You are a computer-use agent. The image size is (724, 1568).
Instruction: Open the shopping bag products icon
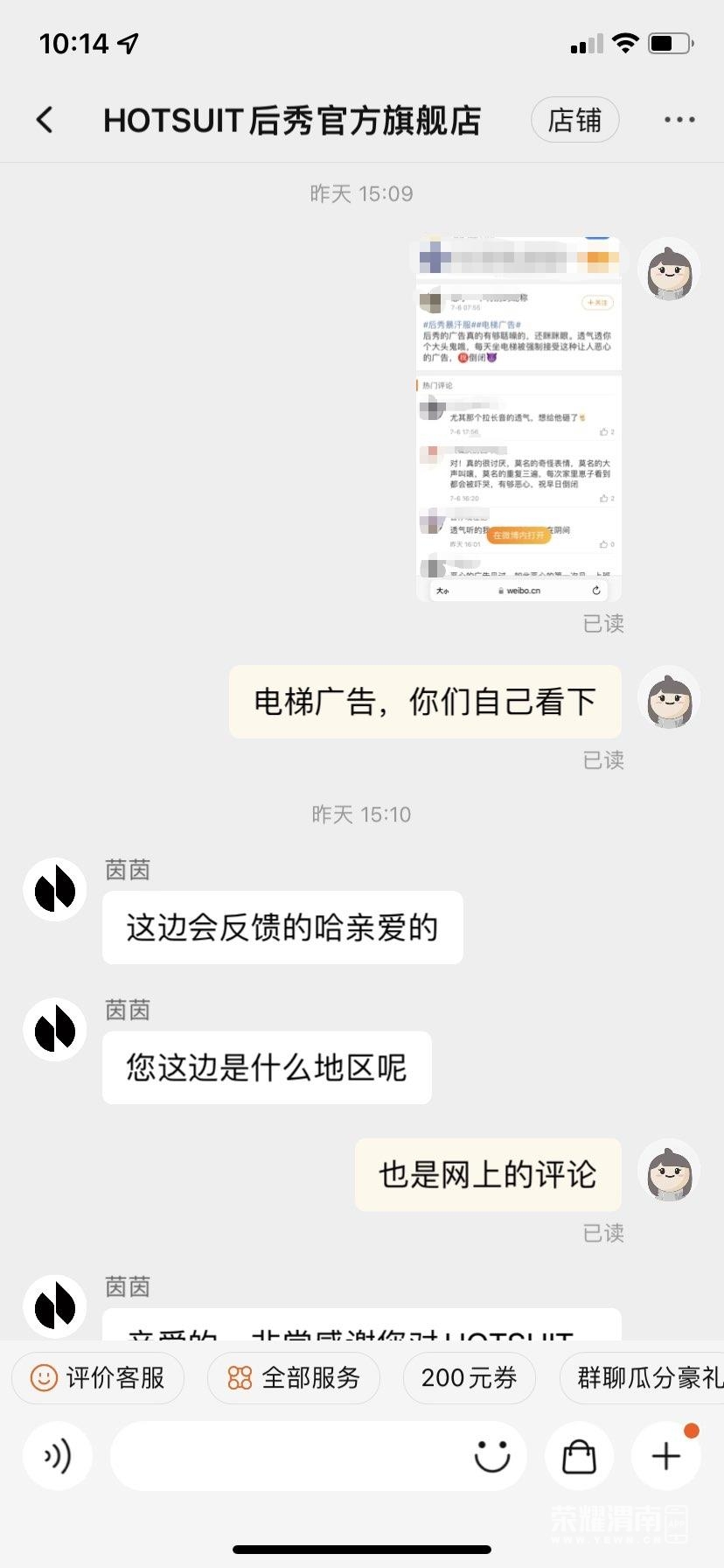tap(579, 1456)
